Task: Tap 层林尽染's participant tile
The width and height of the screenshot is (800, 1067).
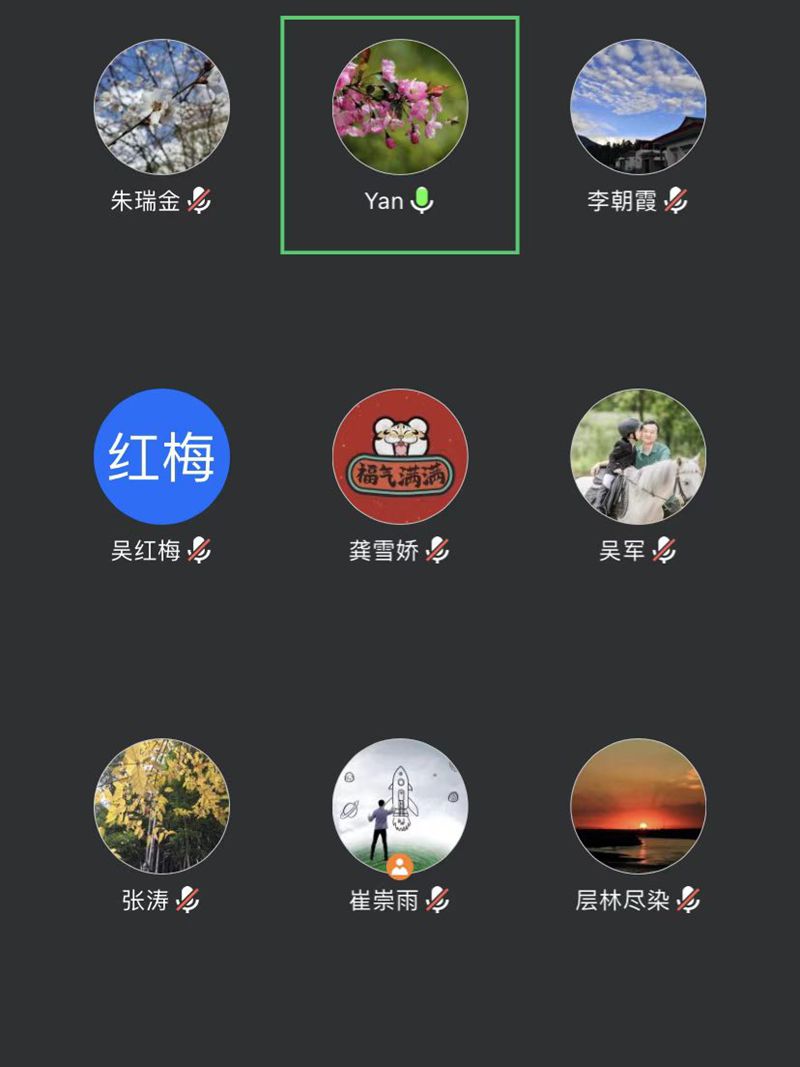Action: pos(638,806)
